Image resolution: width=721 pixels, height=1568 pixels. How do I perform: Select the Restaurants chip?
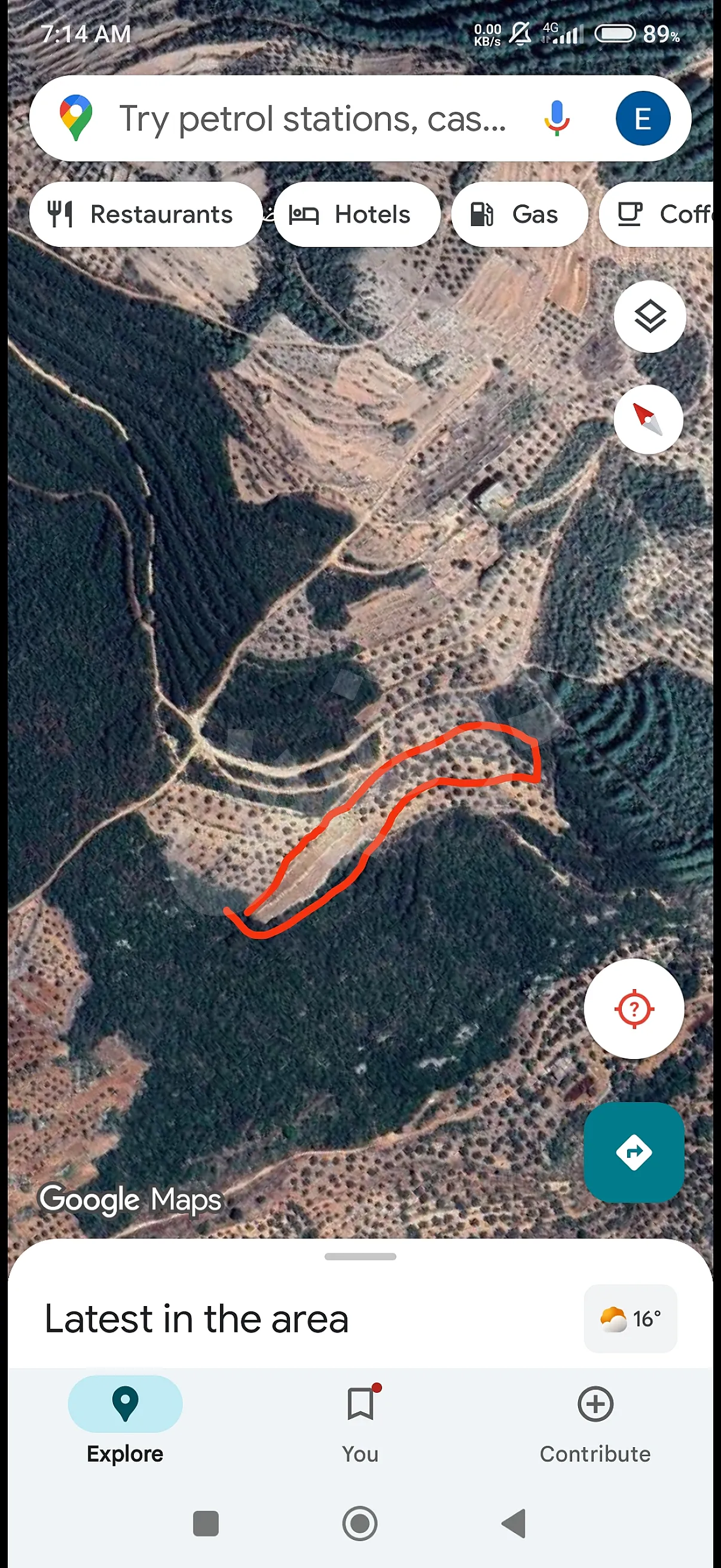tap(145, 214)
